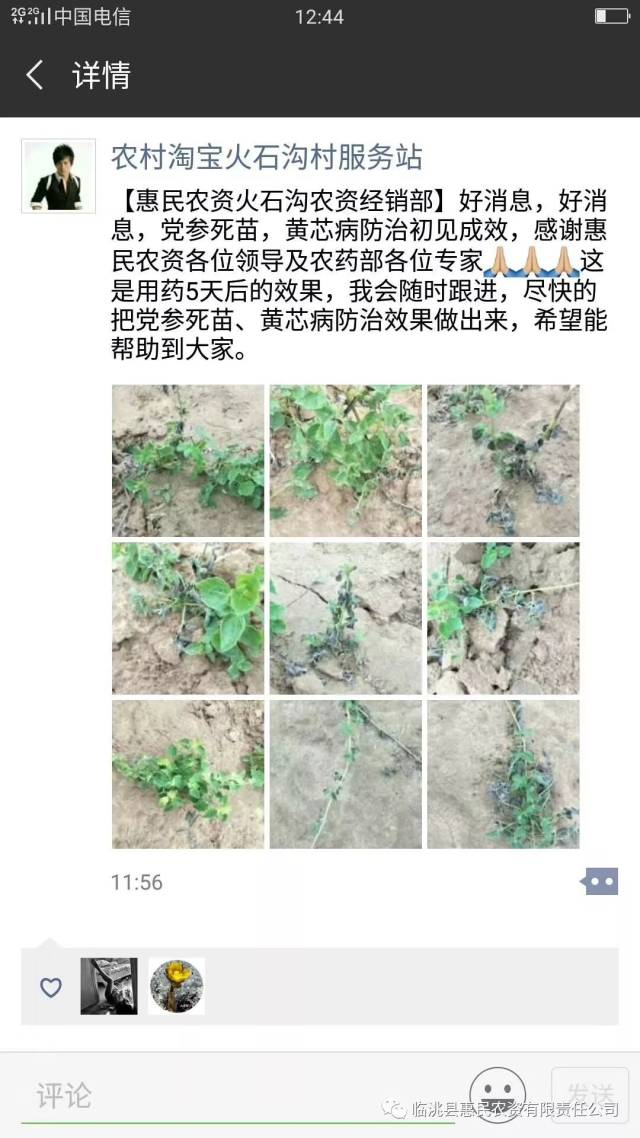Enlarge the center photo of the grid
This screenshot has width=640, height=1138.
pyautogui.click(x=346, y=618)
